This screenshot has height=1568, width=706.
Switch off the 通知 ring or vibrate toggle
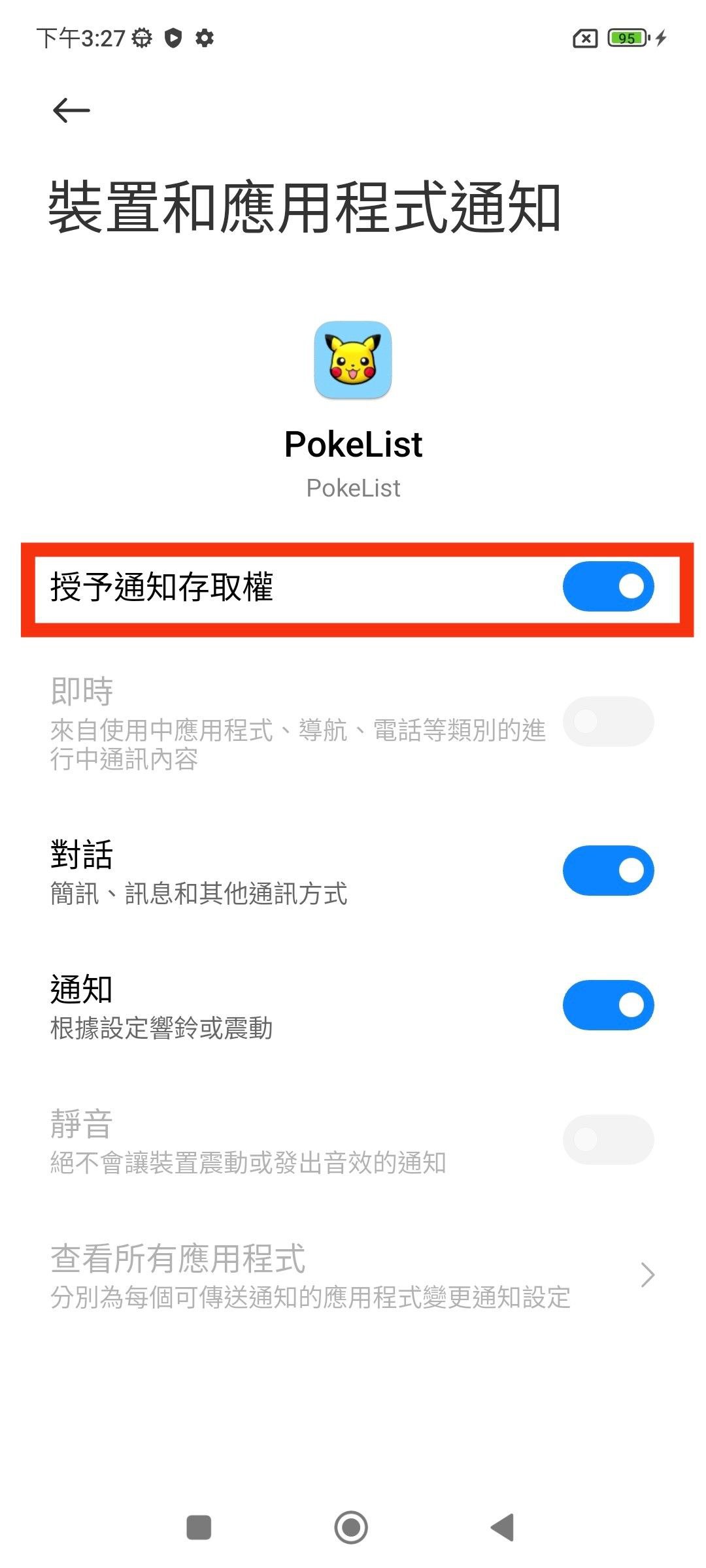608,1005
